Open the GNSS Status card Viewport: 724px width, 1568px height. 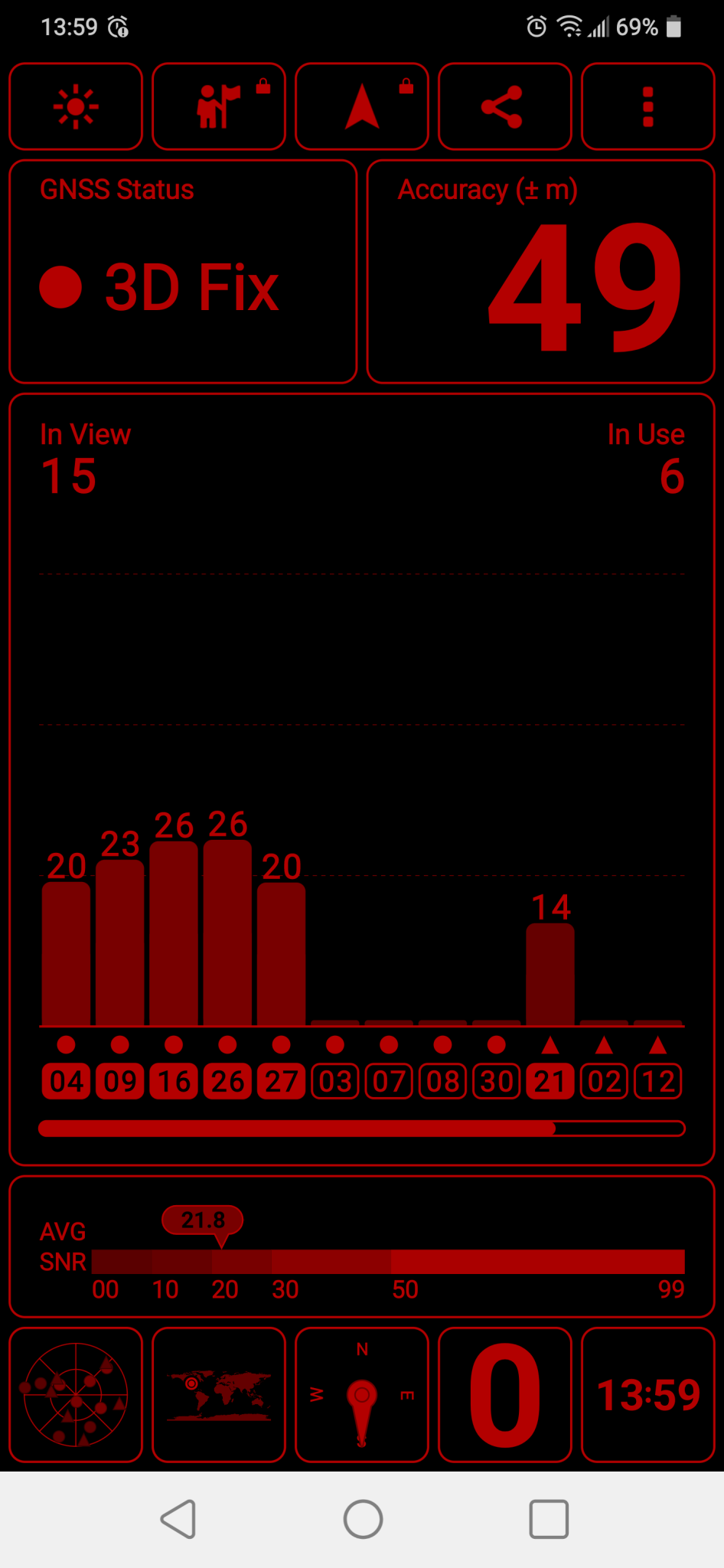pos(183,272)
